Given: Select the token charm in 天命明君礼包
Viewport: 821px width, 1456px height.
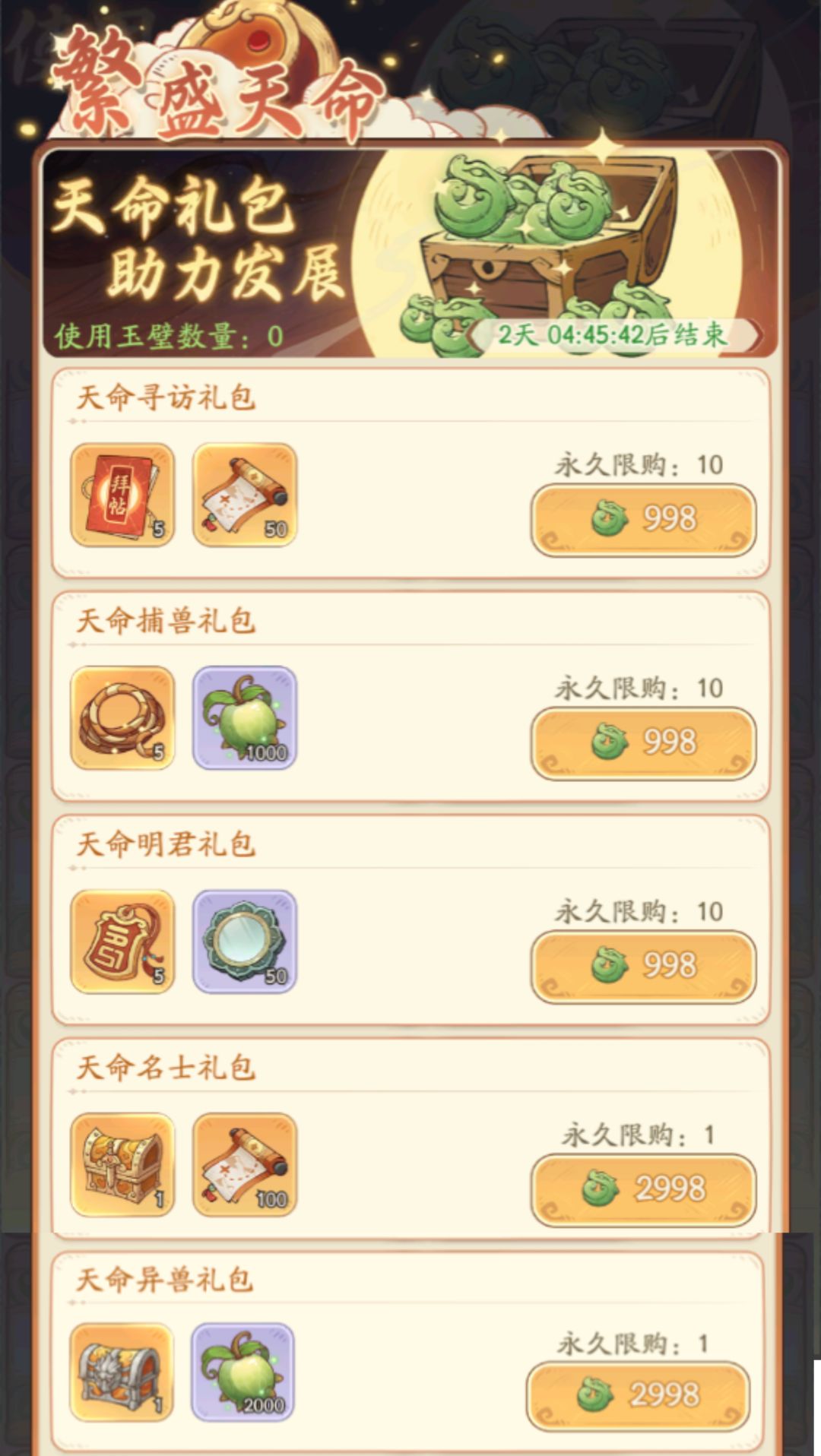Looking at the screenshot, I should click(x=123, y=942).
